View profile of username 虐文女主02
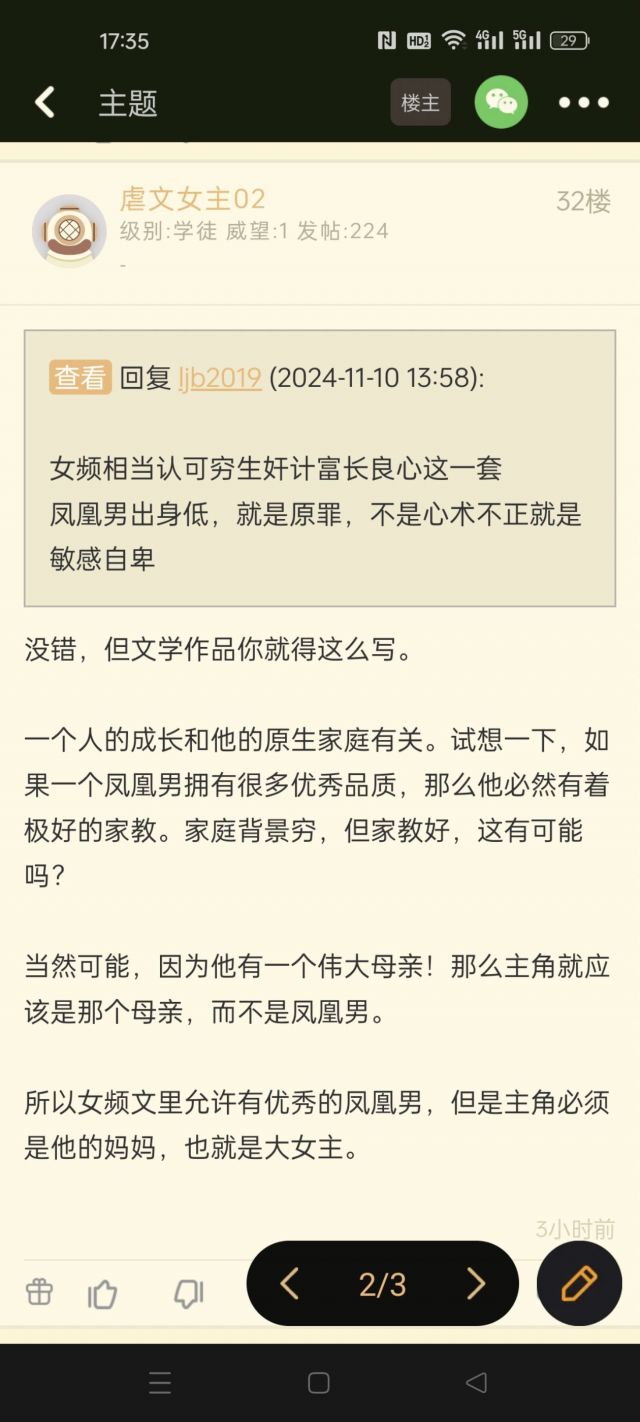Viewport: 640px width, 1422px height. (x=192, y=199)
